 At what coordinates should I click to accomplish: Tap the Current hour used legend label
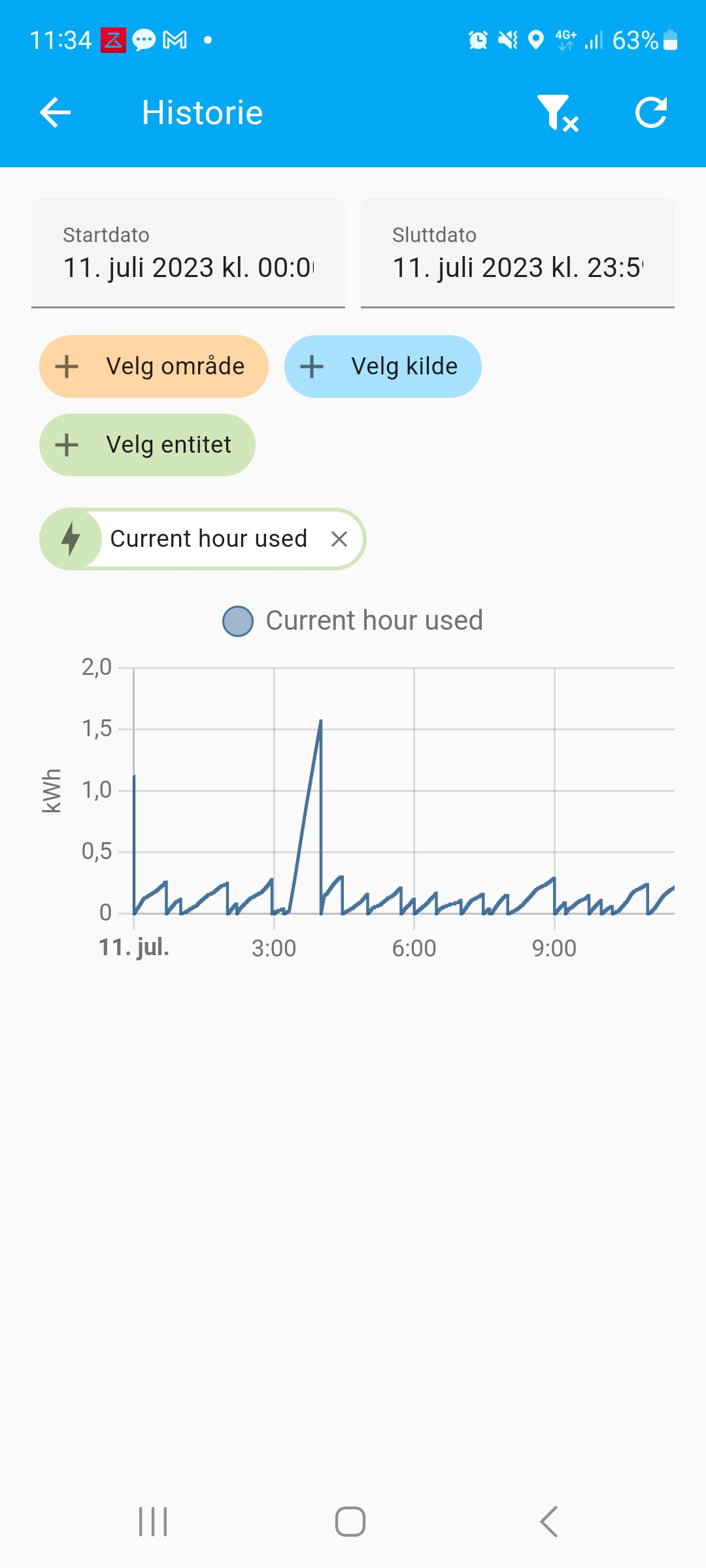[x=374, y=619]
